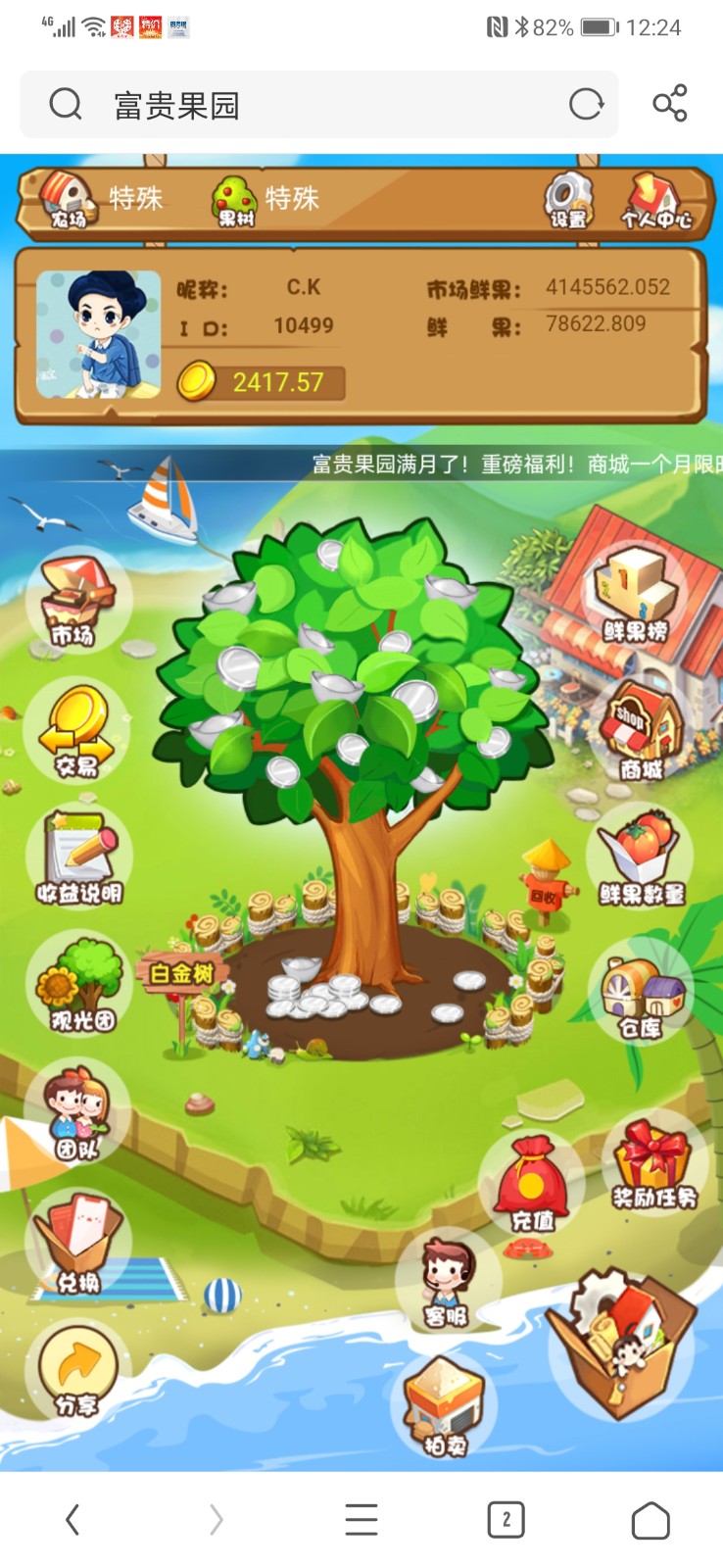Open the 农场 farm button
Image resolution: width=723 pixels, height=1568 pixels.
click(68, 199)
